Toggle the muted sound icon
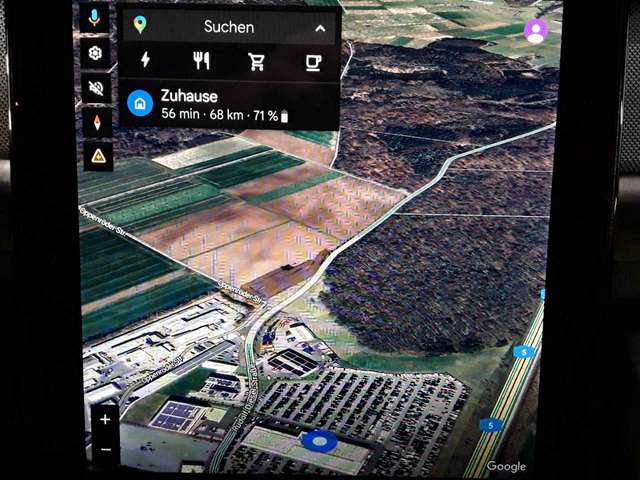The height and width of the screenshot is (480, 640). (96, 88)
